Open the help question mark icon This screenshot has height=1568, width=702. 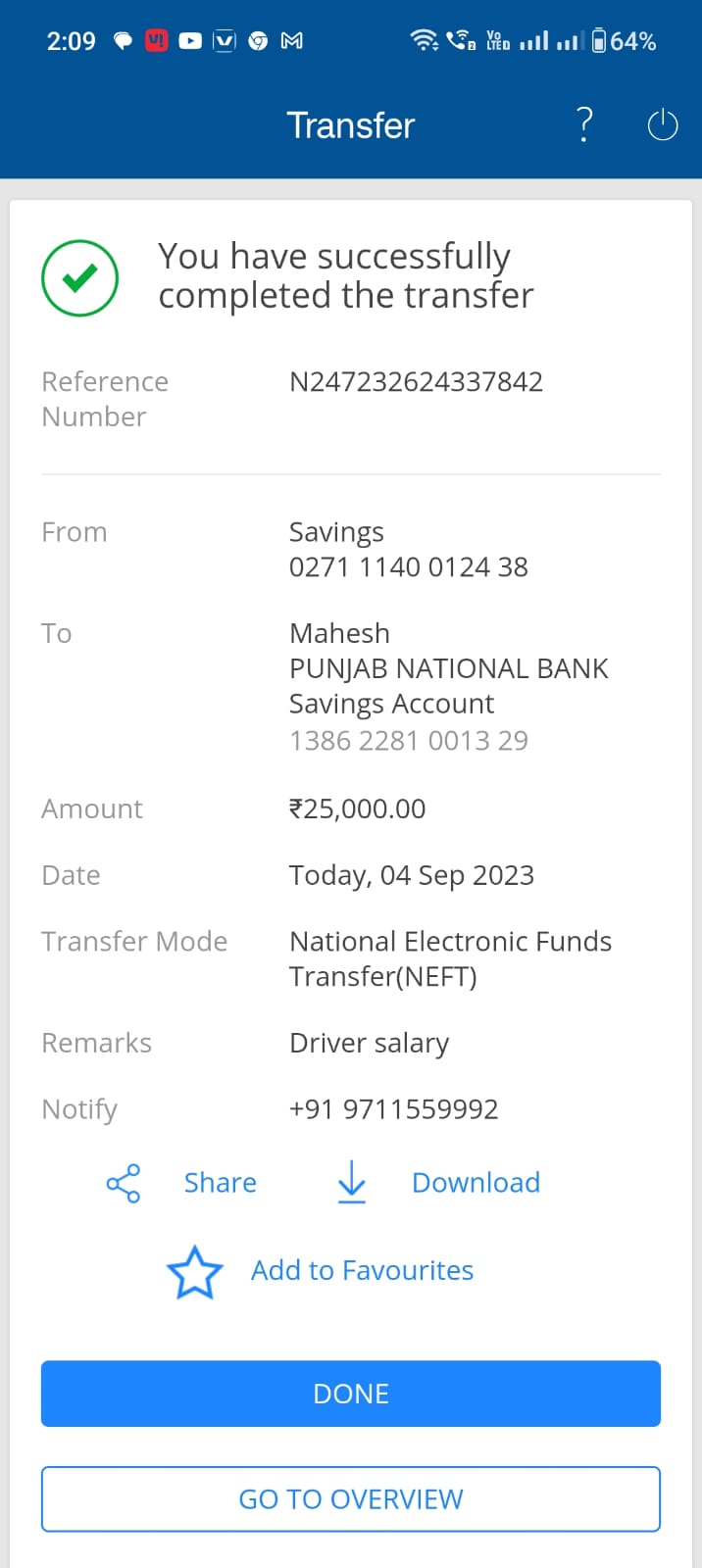coord(584,125)
